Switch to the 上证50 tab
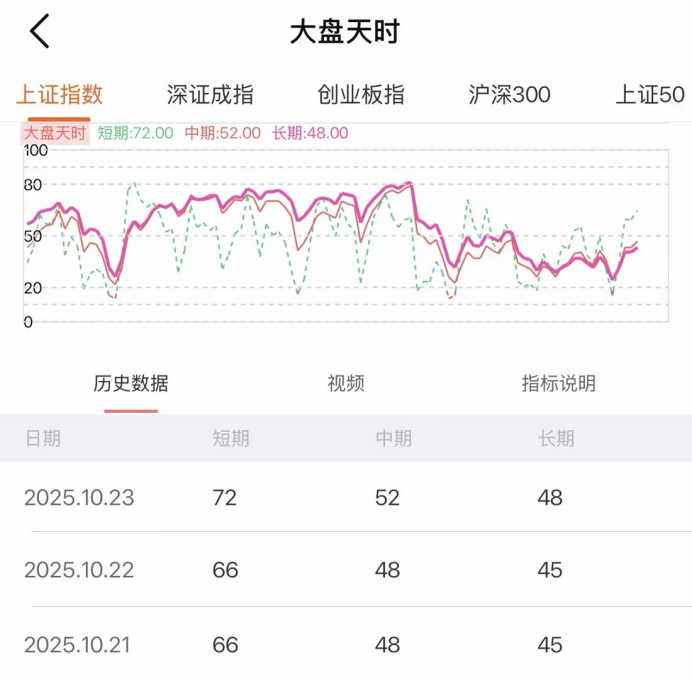This screenshot has height=680, width=692. pyautogui.click(x=650, y=95)
